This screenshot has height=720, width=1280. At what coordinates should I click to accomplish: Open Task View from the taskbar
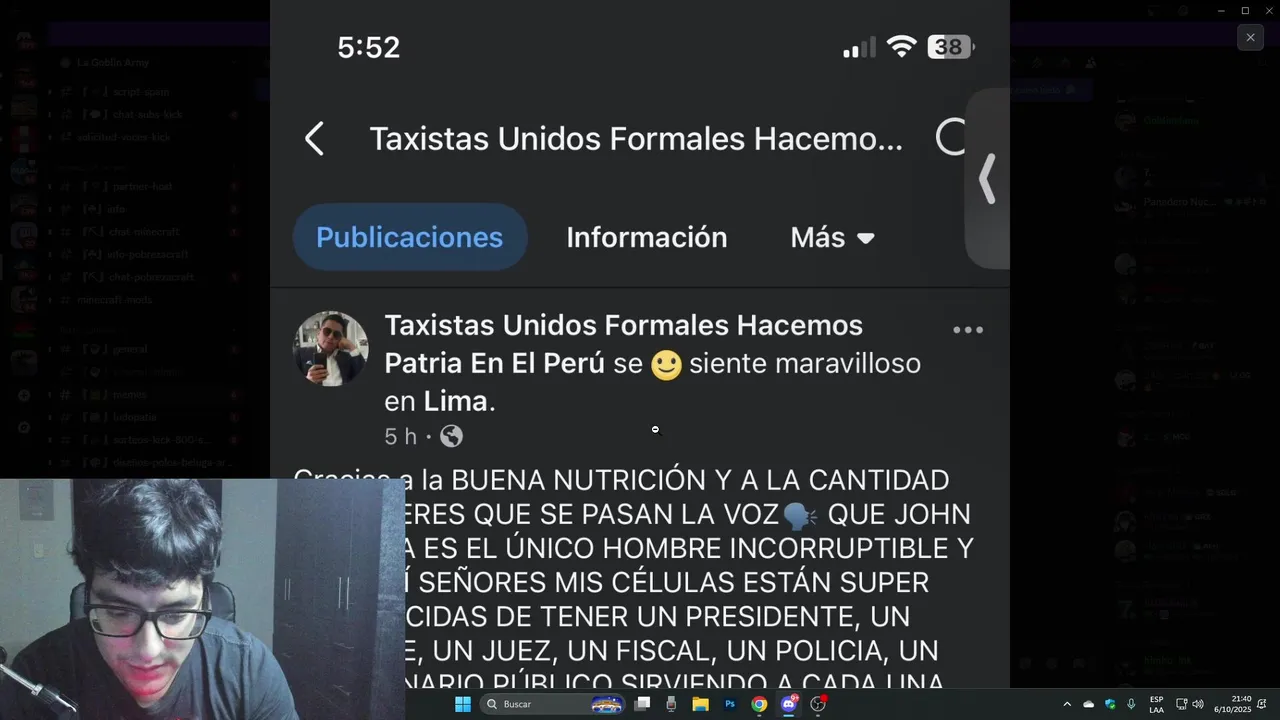pos(643,704)
